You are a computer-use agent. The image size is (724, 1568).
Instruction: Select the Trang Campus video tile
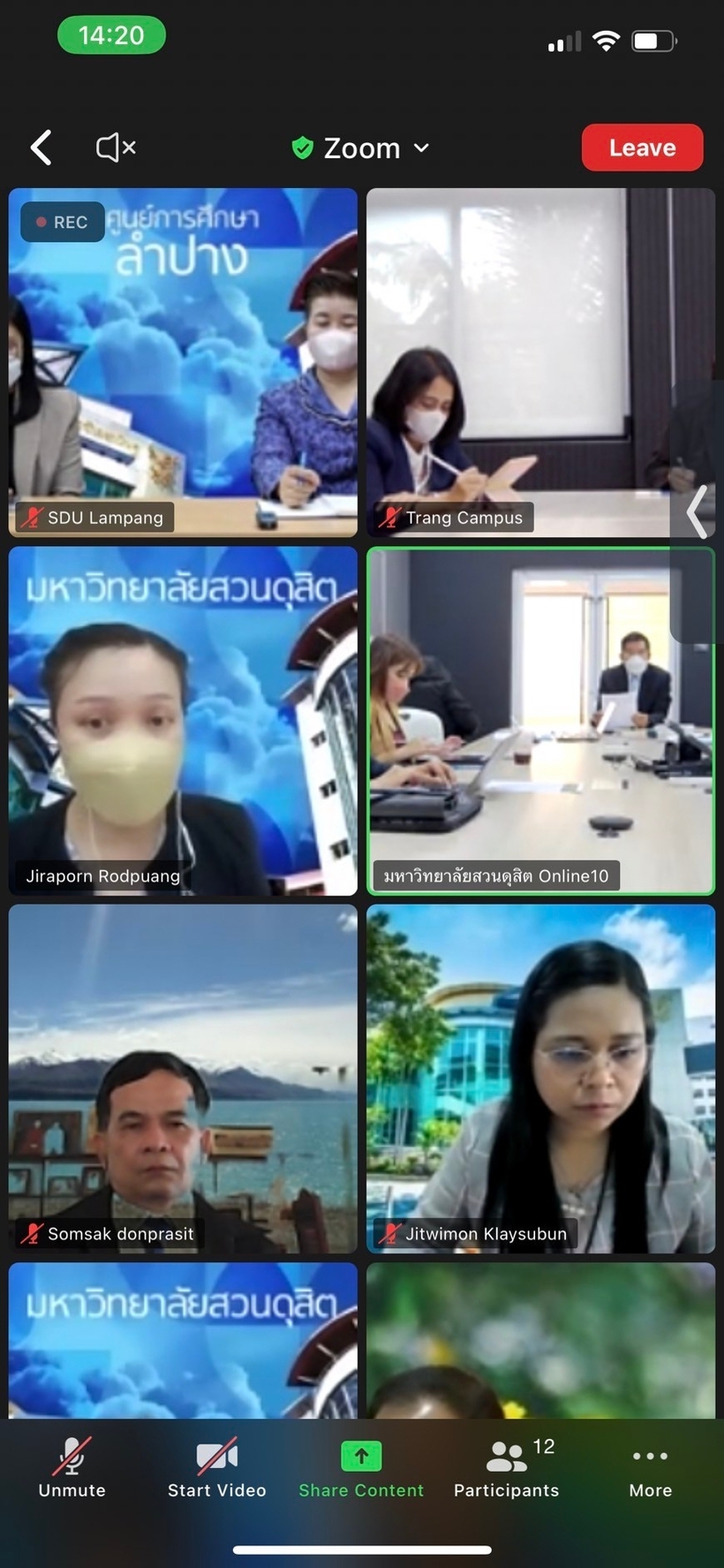pos(540,362)
